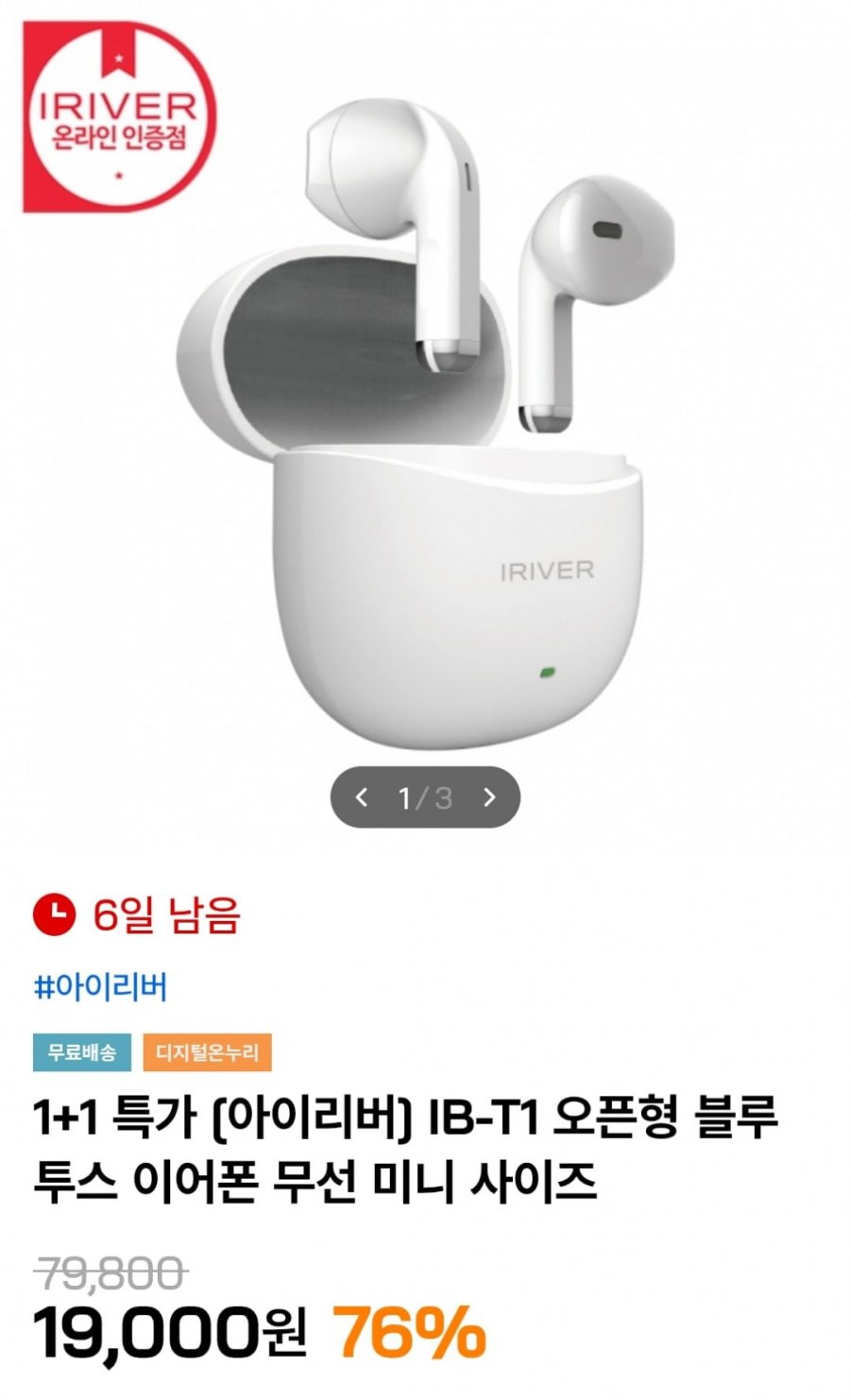
Task: Open the #아이리버 hashtag link
Action: (101, 987)
